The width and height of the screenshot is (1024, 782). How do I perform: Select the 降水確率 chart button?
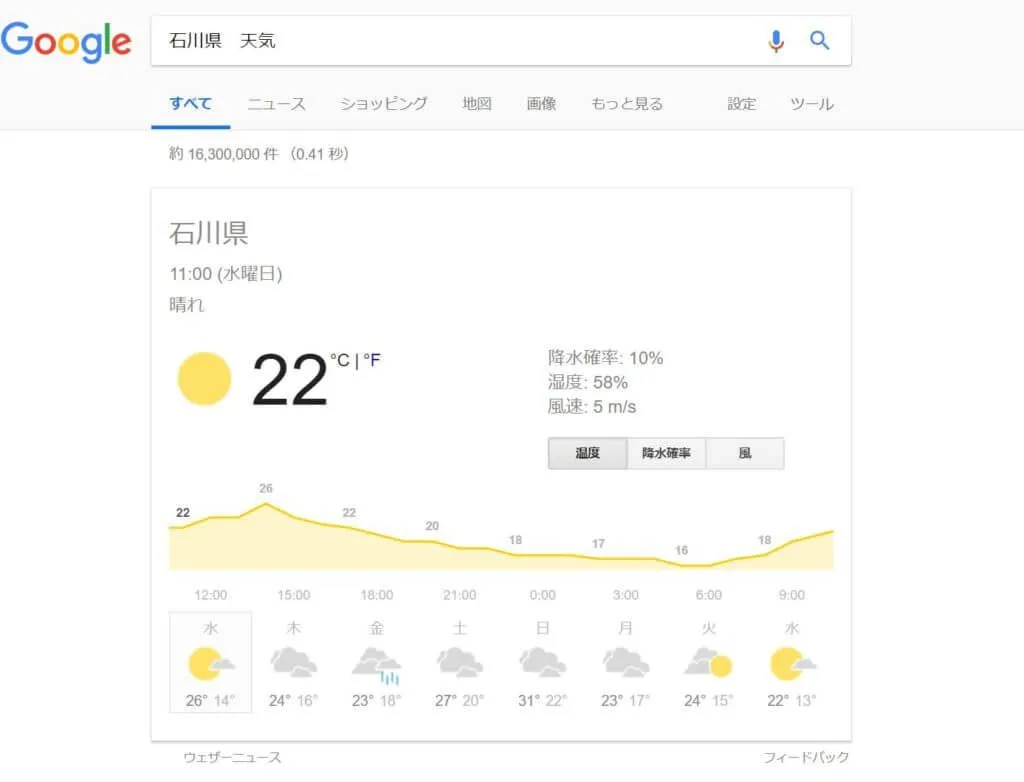click(x=666, y=453)
